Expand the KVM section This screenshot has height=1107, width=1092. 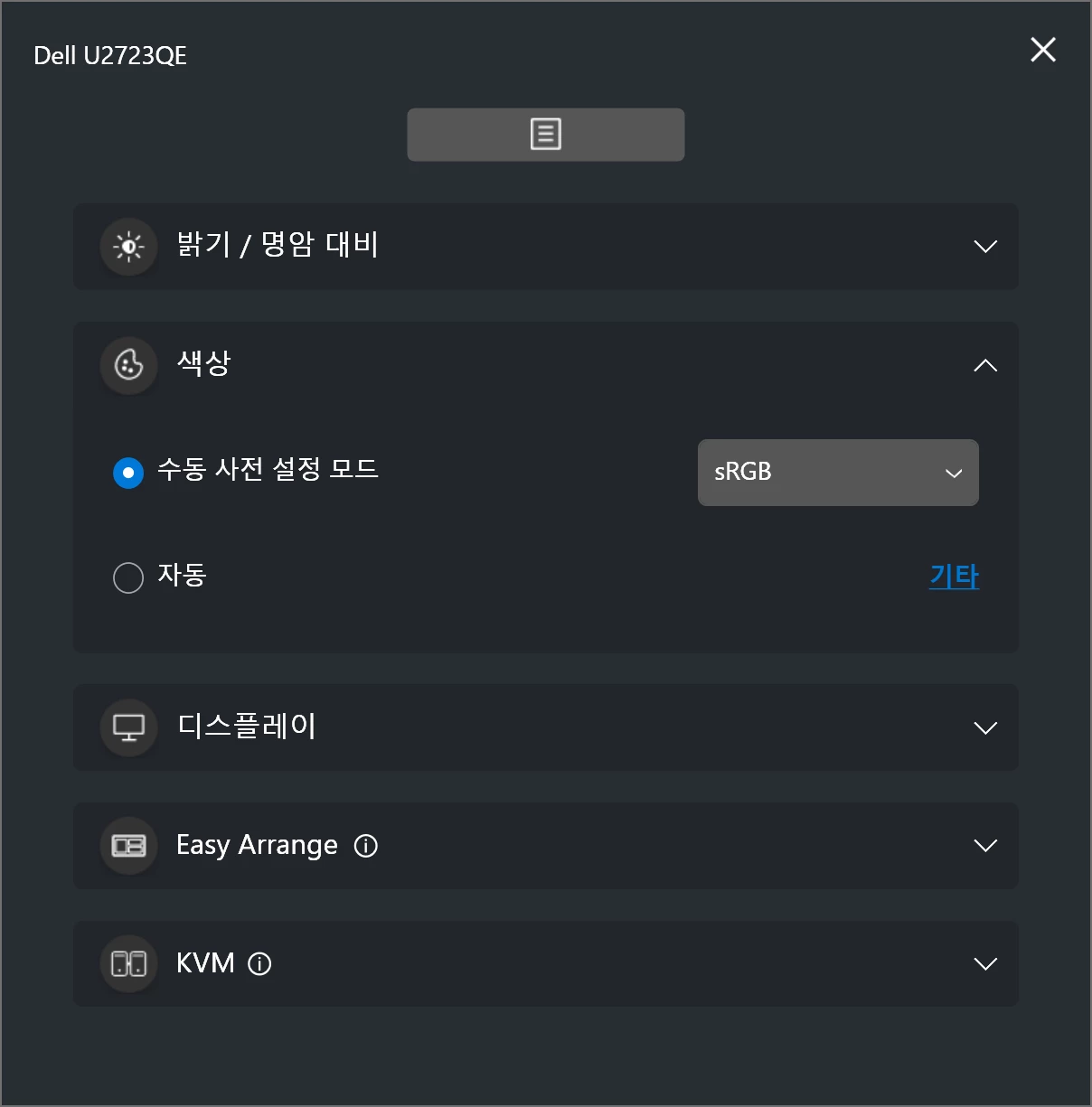984,964
